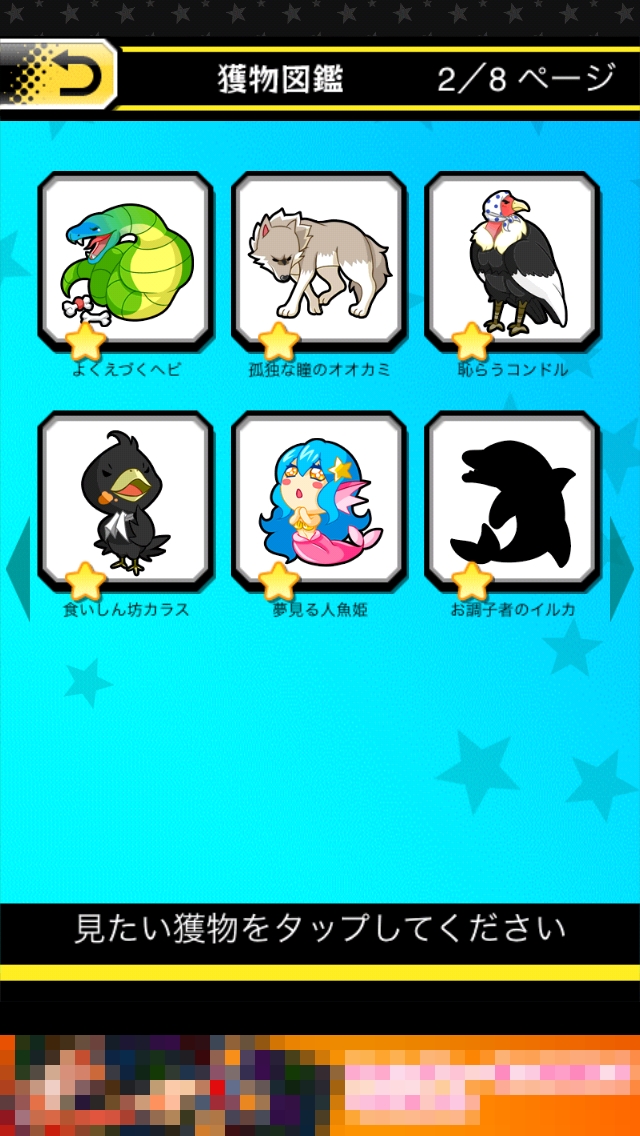Go back with the yellow return arrow

pos(60,75)
